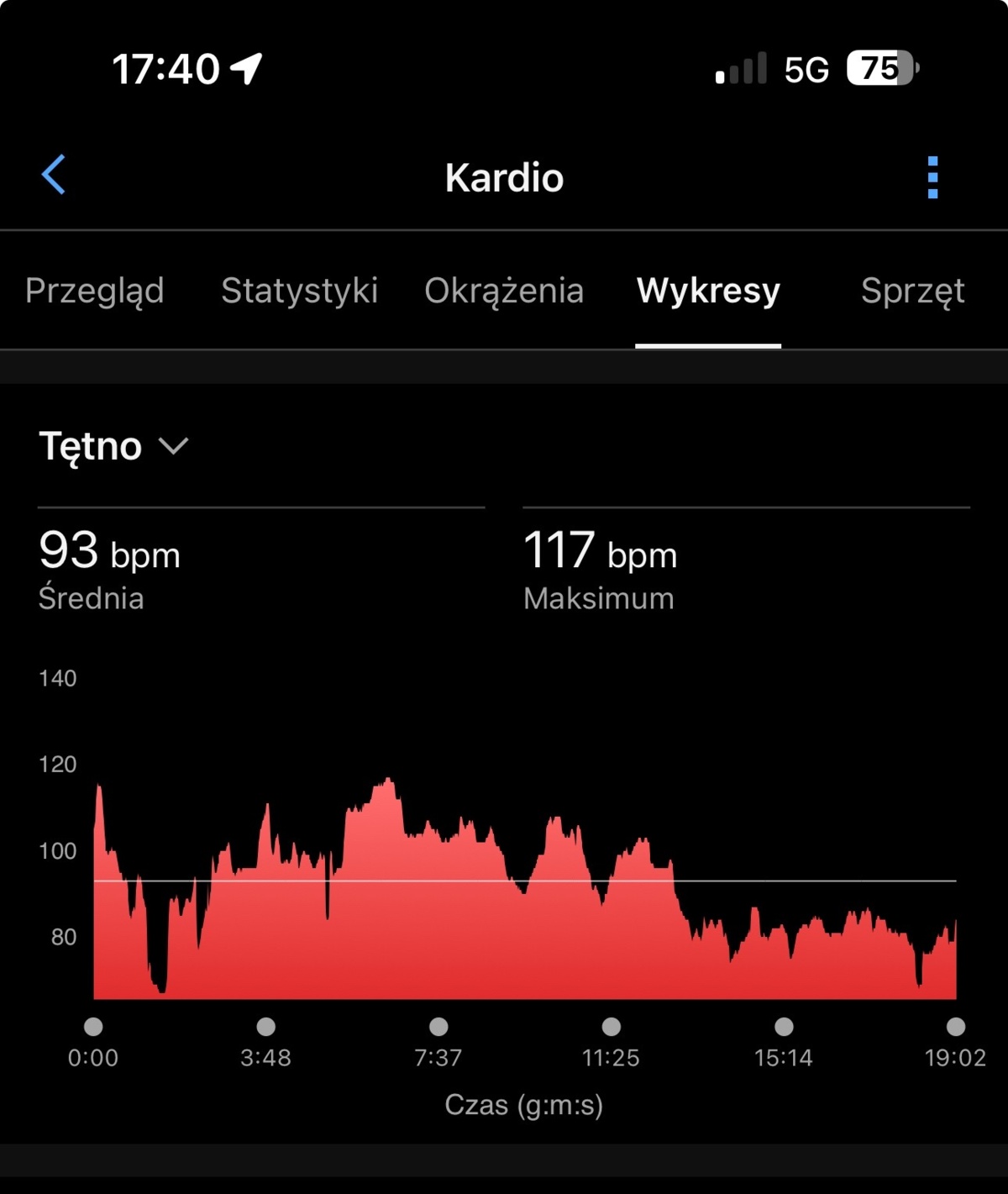
Task: Go back from the Kardio activity
Action: pos(54,176)
